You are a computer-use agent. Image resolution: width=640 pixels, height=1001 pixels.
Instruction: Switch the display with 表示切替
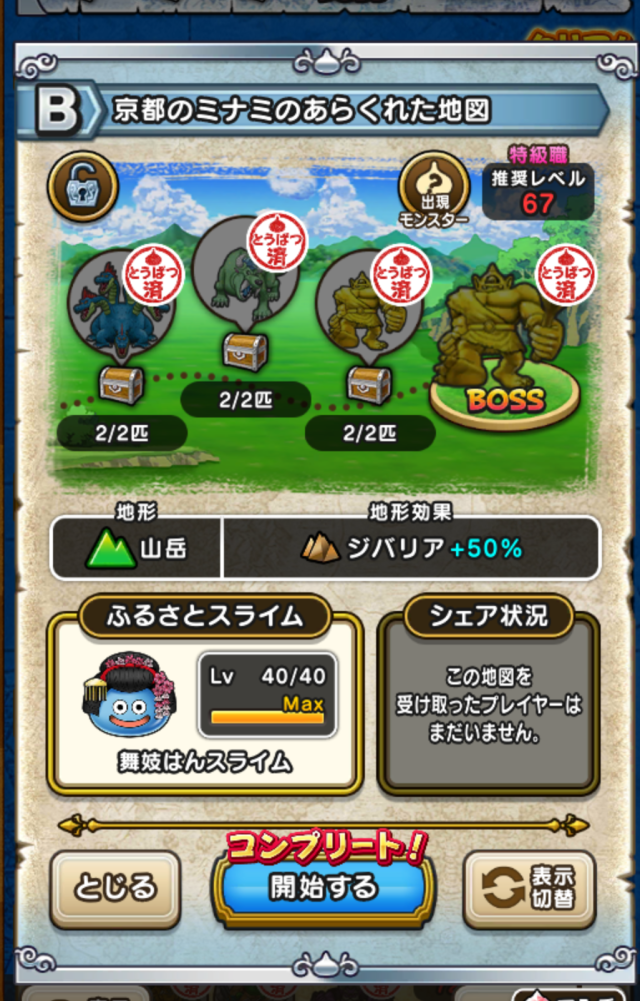coord(529,888)
